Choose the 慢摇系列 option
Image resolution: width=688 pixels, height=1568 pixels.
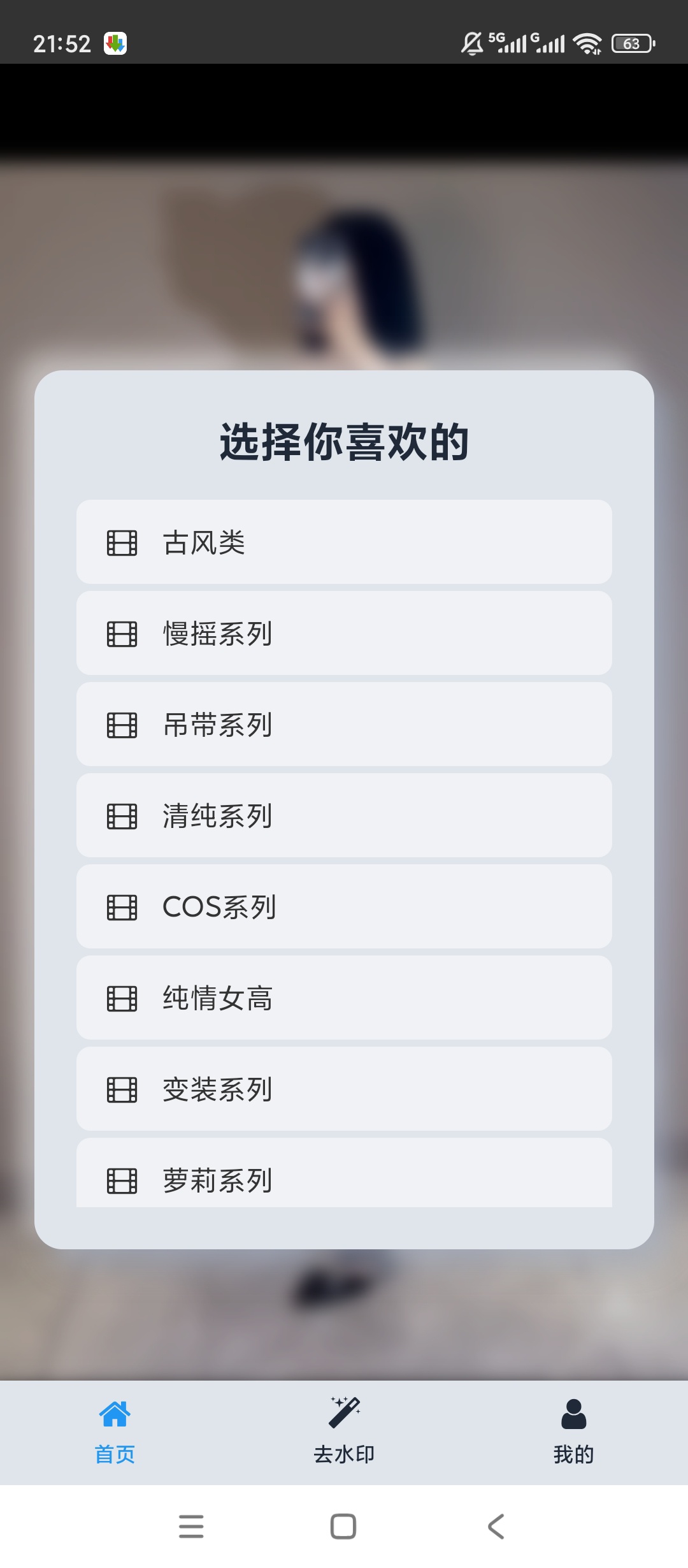click(x=344, y=633)
